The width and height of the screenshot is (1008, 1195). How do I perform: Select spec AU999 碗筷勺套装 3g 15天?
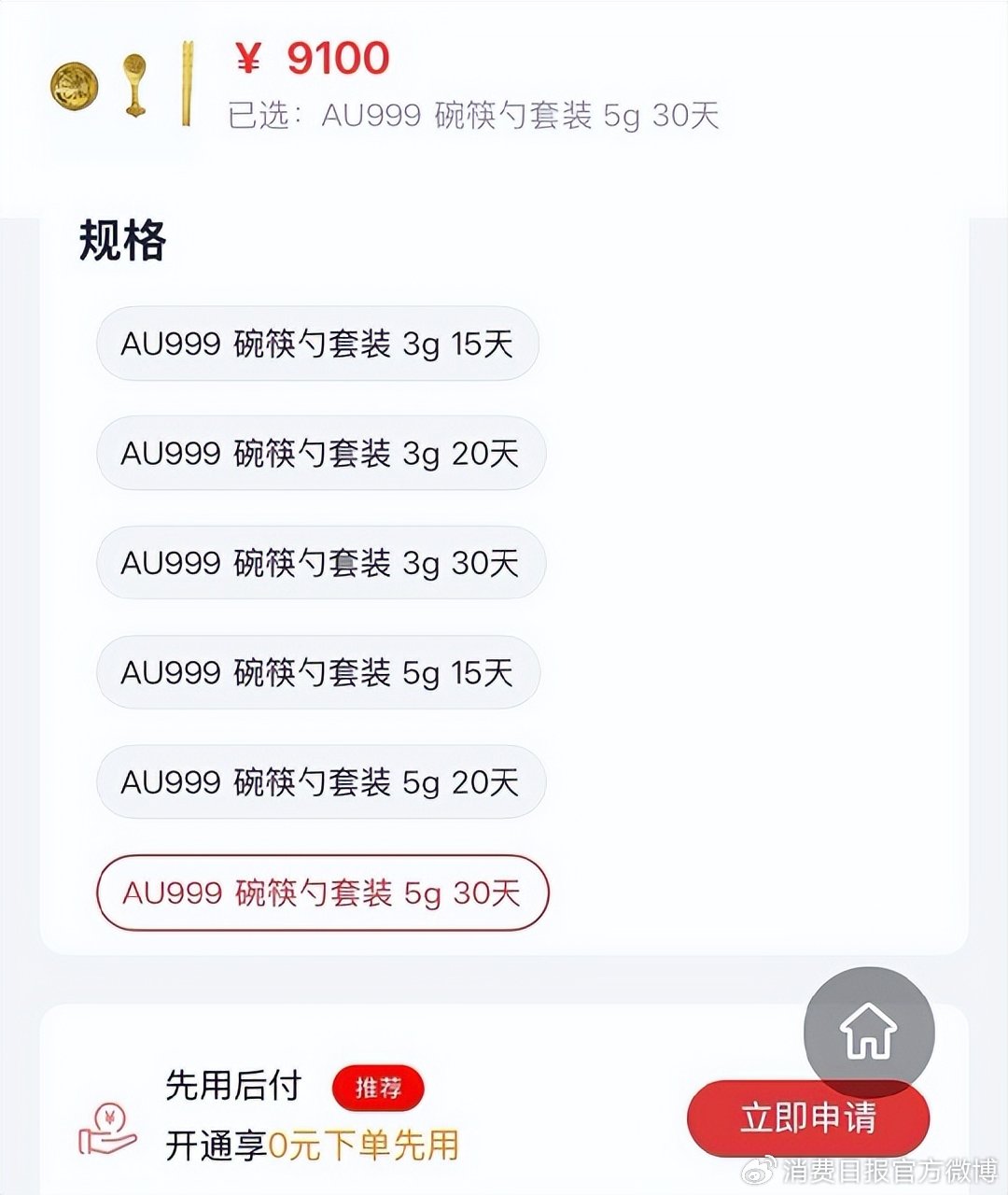[x=319, y=344]
